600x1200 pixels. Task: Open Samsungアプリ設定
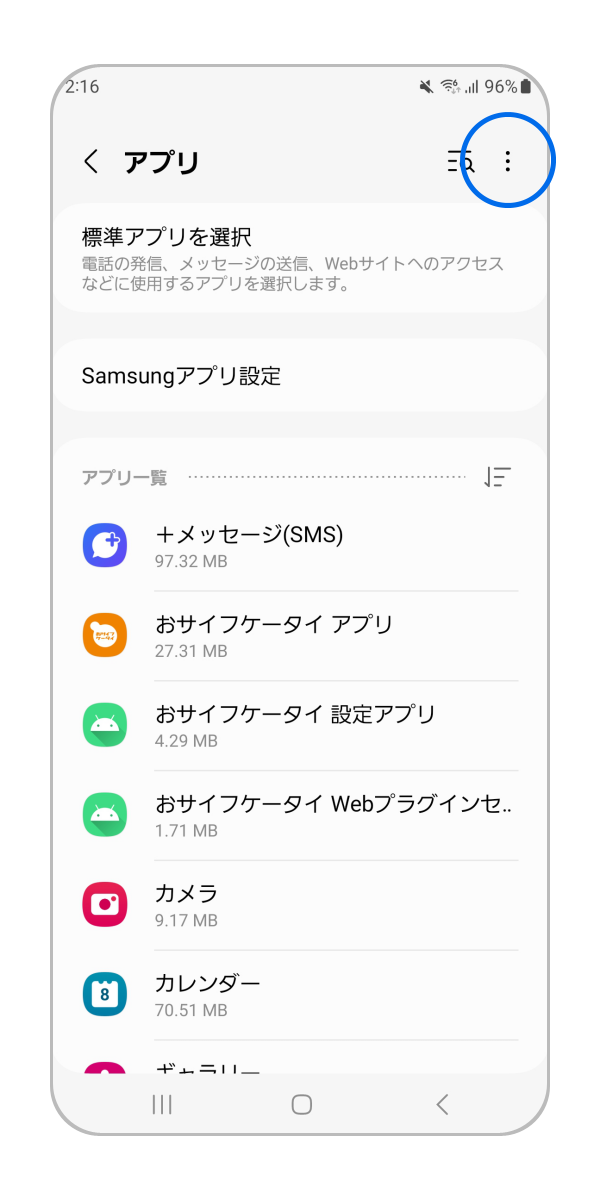click(298, 376)
